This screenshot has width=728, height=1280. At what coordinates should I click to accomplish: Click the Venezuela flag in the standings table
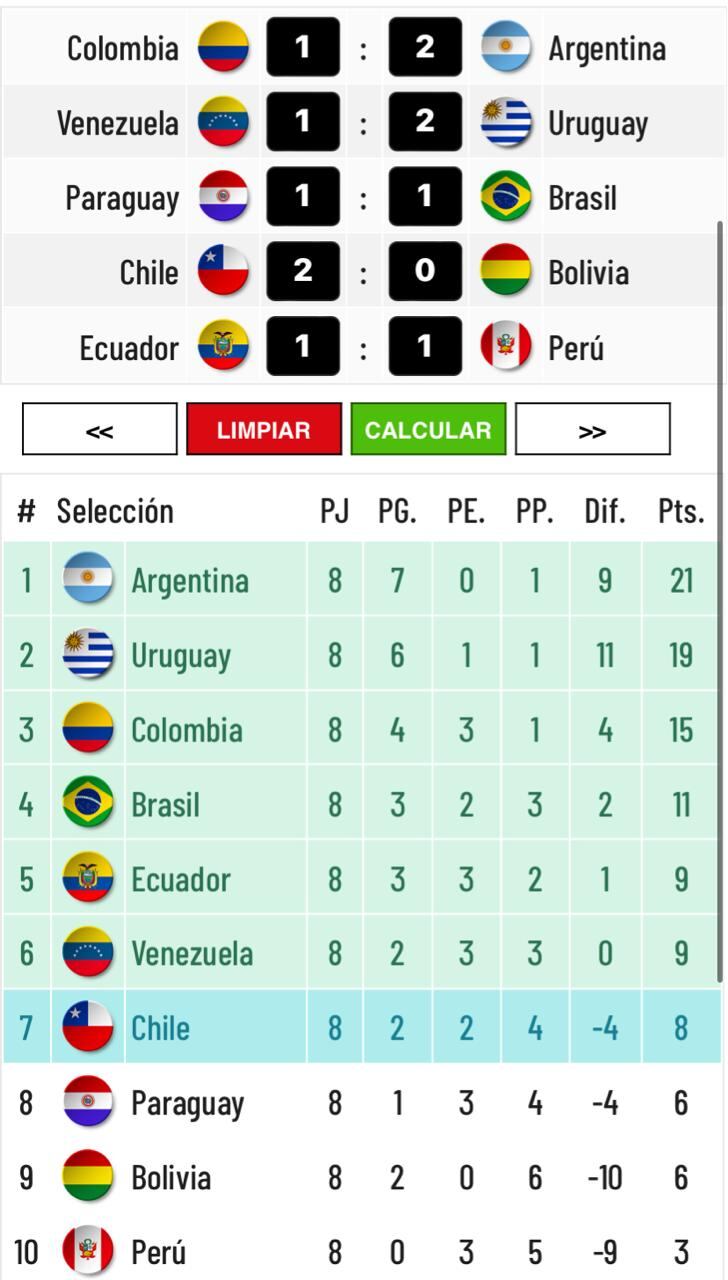(85, 953)
